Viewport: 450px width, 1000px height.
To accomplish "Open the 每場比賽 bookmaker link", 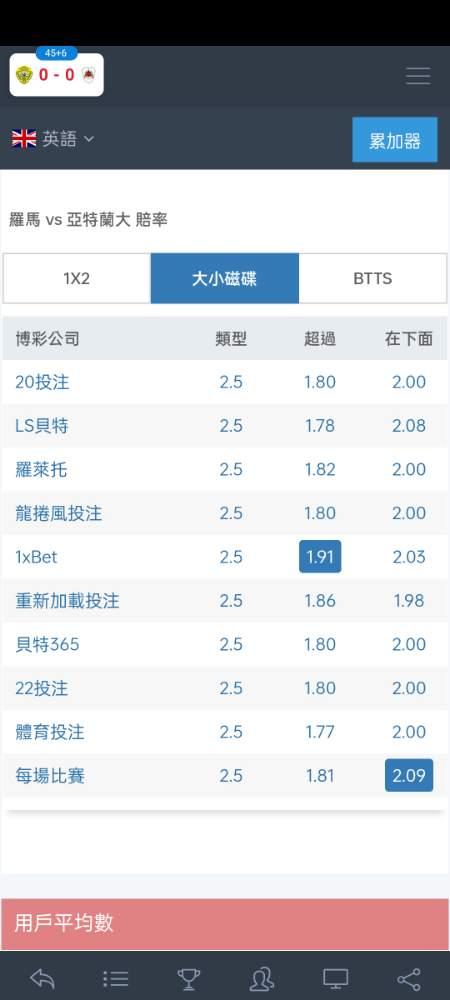I will 50,776.
